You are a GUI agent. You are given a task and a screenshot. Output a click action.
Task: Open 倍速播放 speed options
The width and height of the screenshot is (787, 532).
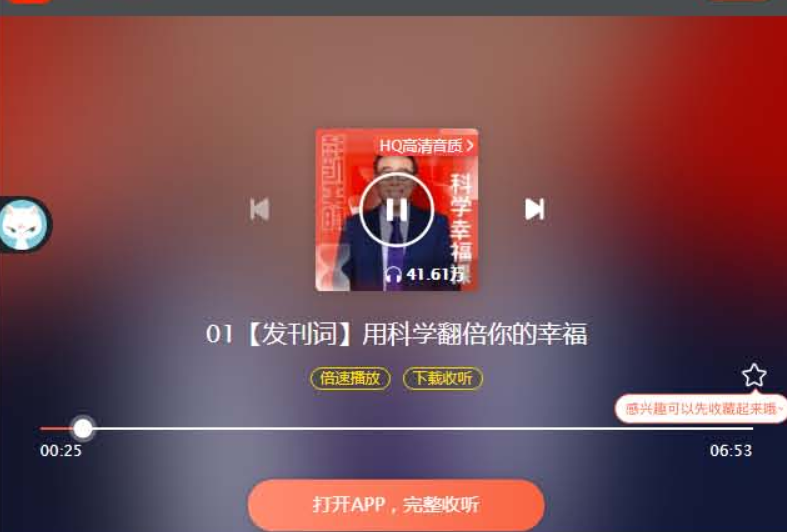(350, 379)
